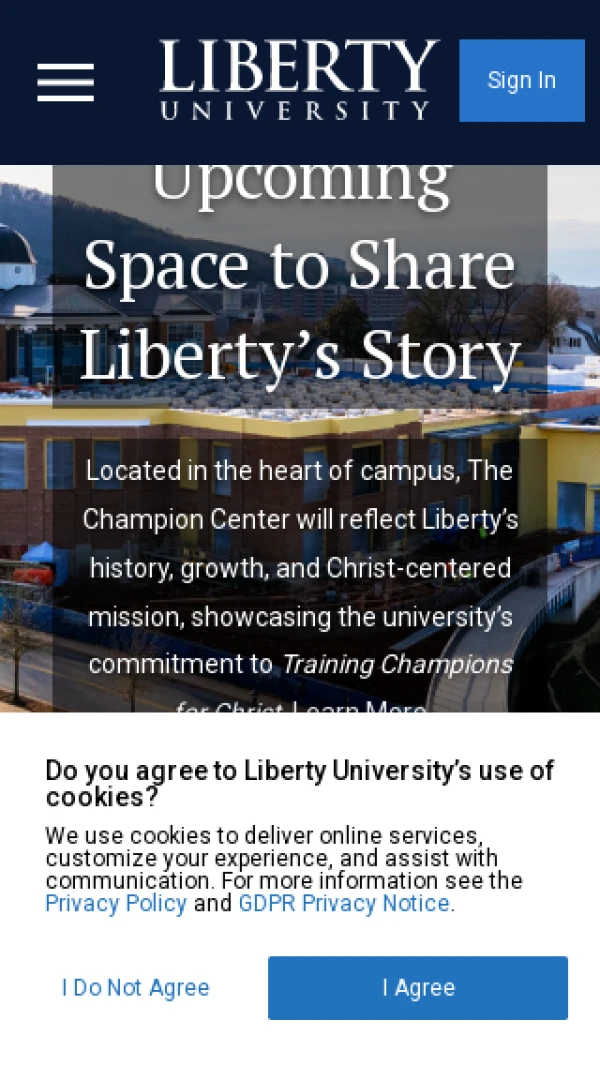Go to the Liberty University homepage logo
Image resolution: width=600 pixels, height=1065 pixels.
(x=299, y=81)
